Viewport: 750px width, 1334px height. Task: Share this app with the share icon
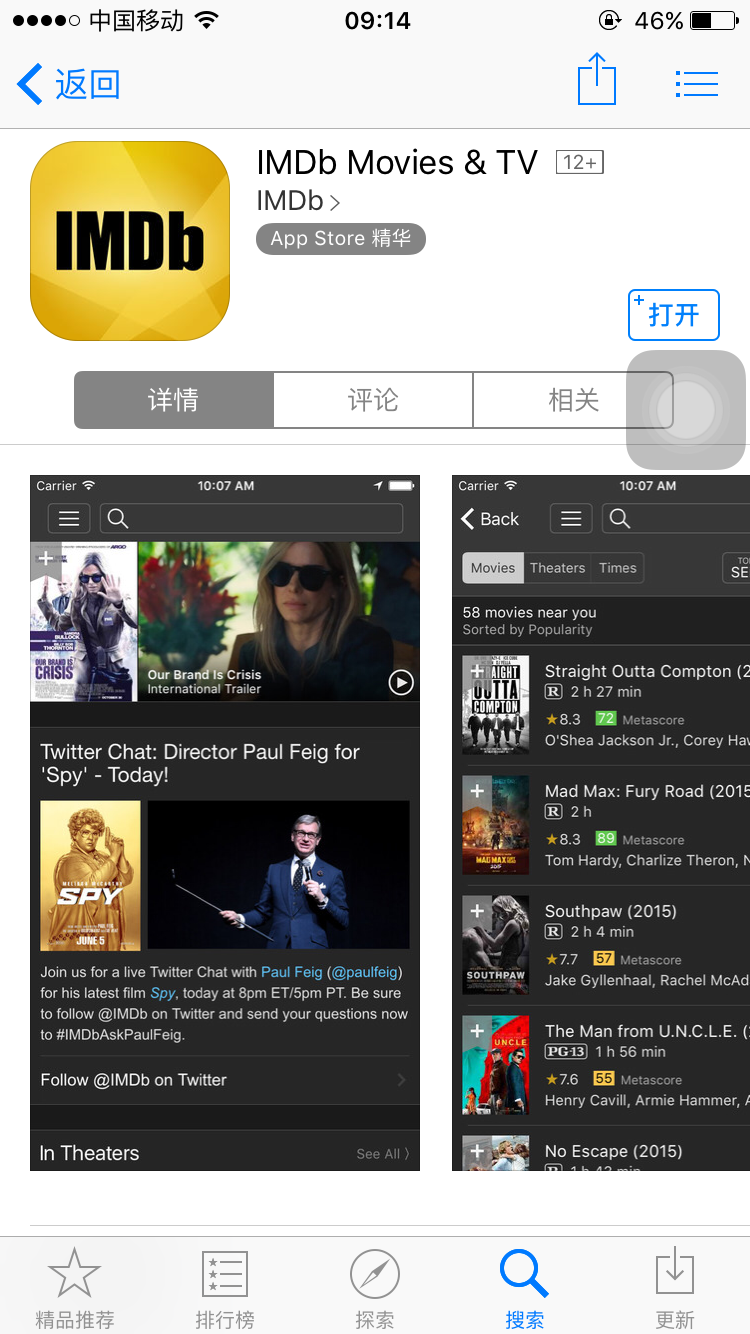coord(597,79)
